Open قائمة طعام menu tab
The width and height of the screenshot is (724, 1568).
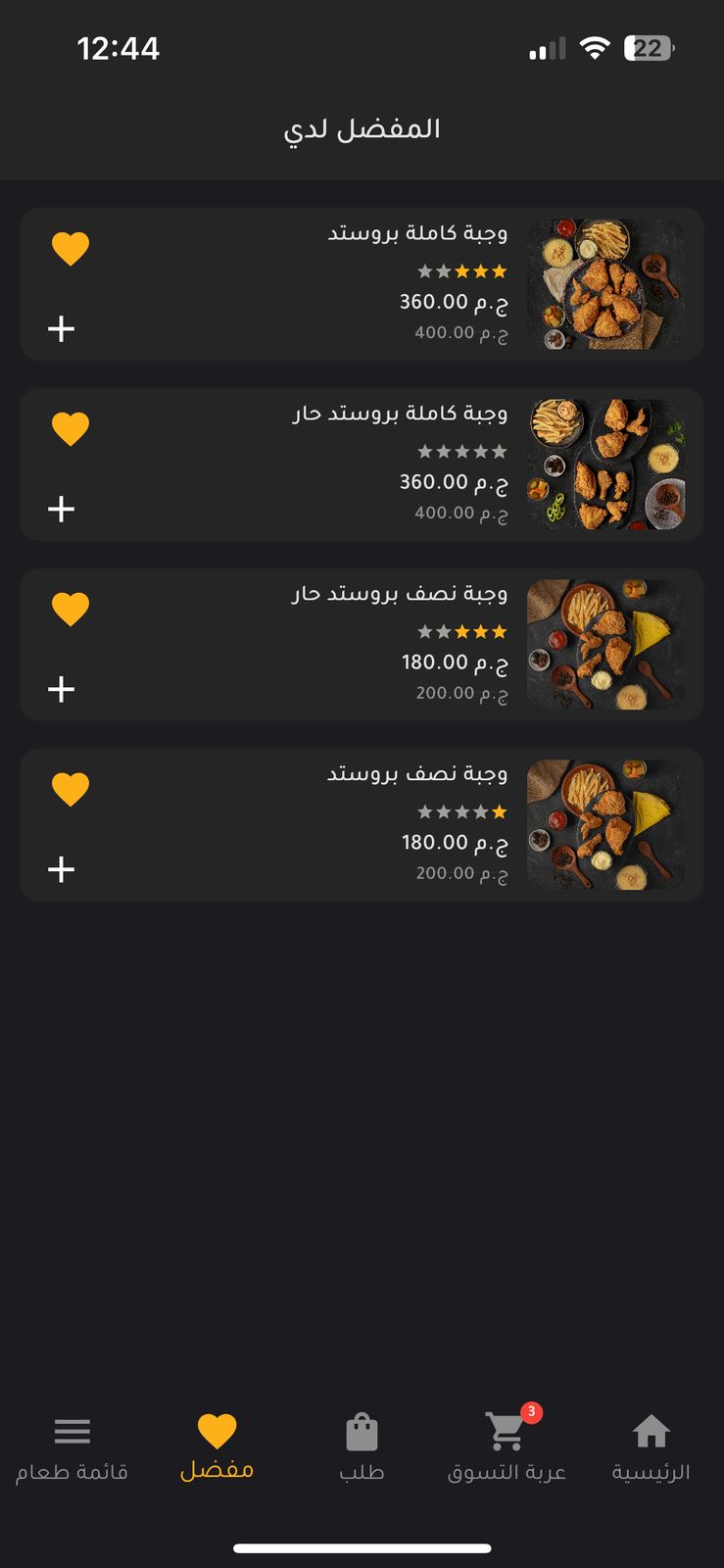click(x=72, y=1446)
